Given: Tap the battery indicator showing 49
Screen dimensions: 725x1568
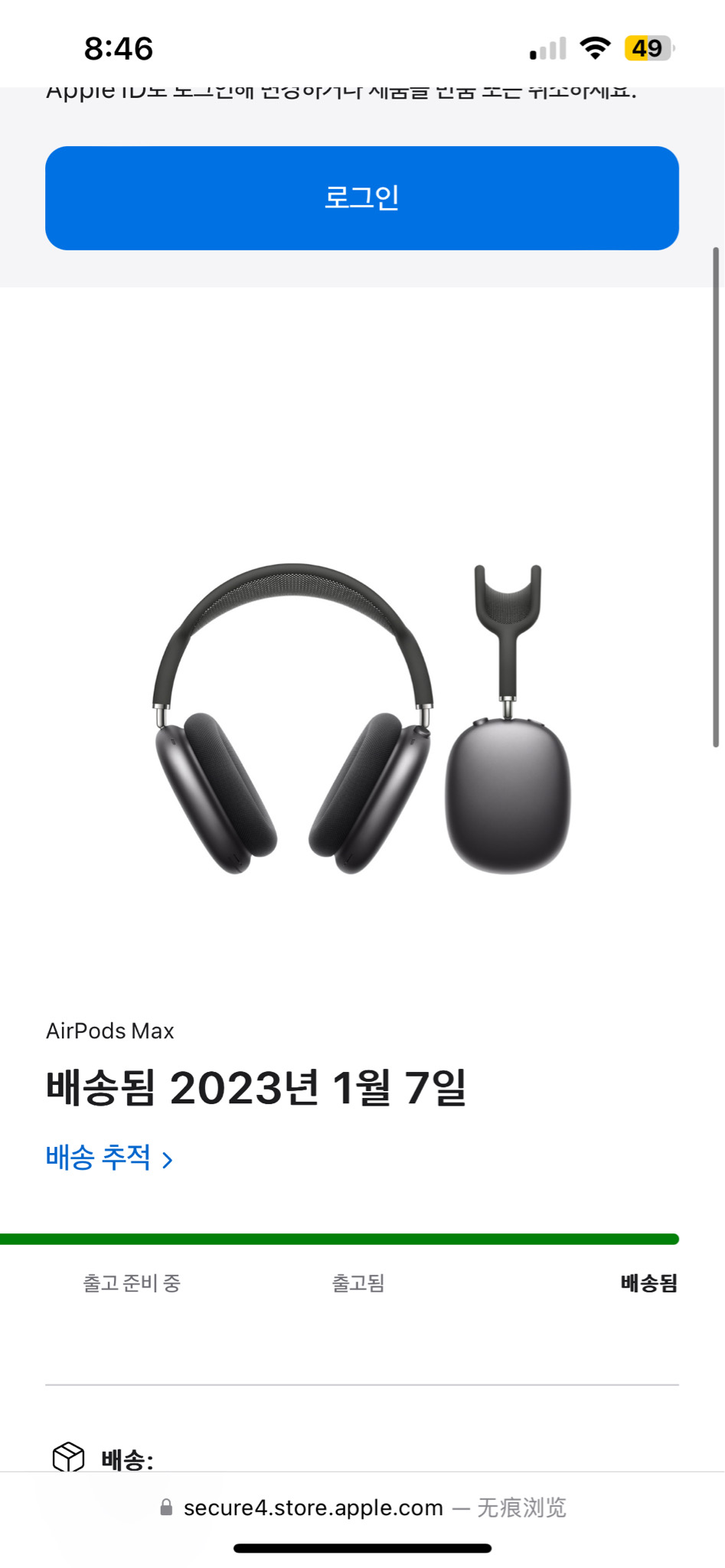Looking at the screenshot, I should point(650,48).
